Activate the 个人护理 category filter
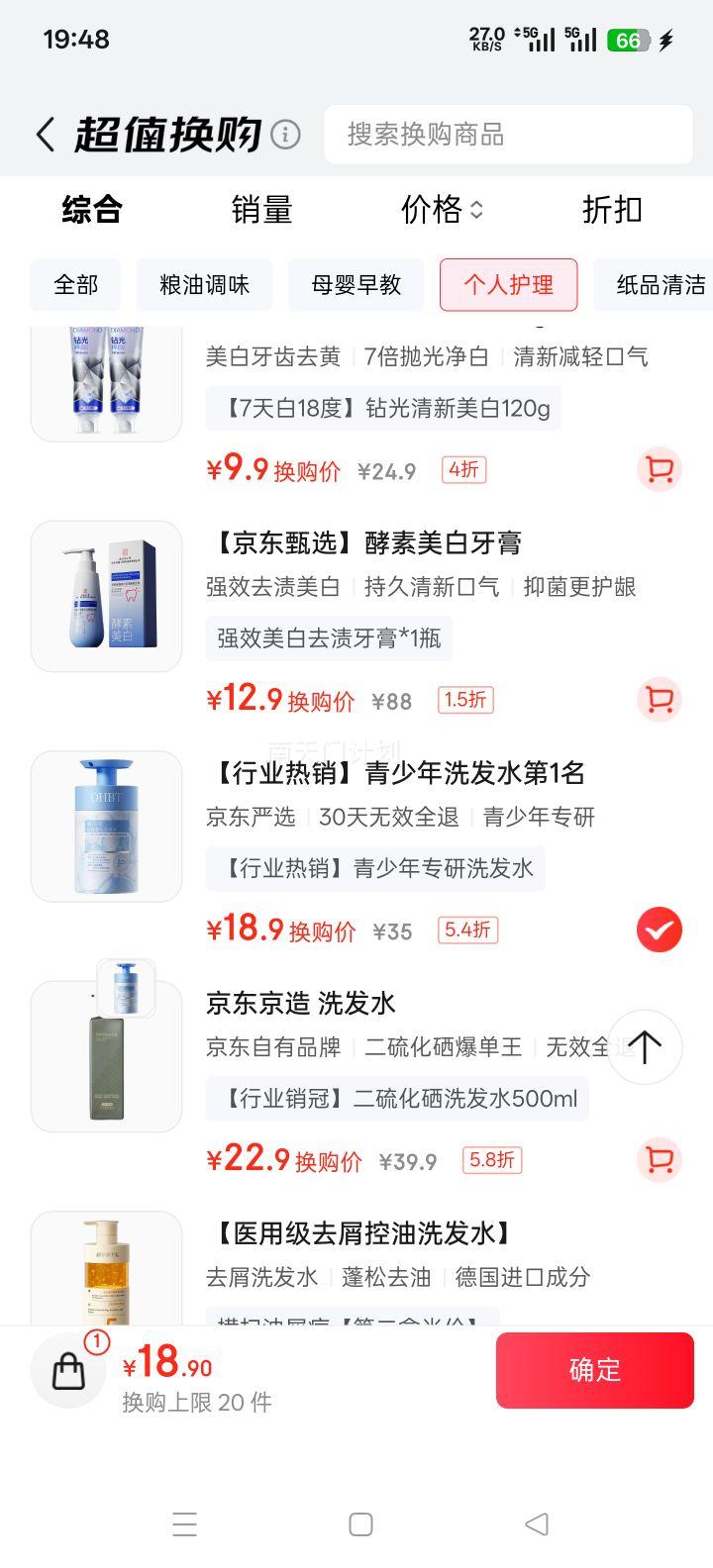Image resolution: width=713 pixels, height=1568 pixels. point(508,285)
